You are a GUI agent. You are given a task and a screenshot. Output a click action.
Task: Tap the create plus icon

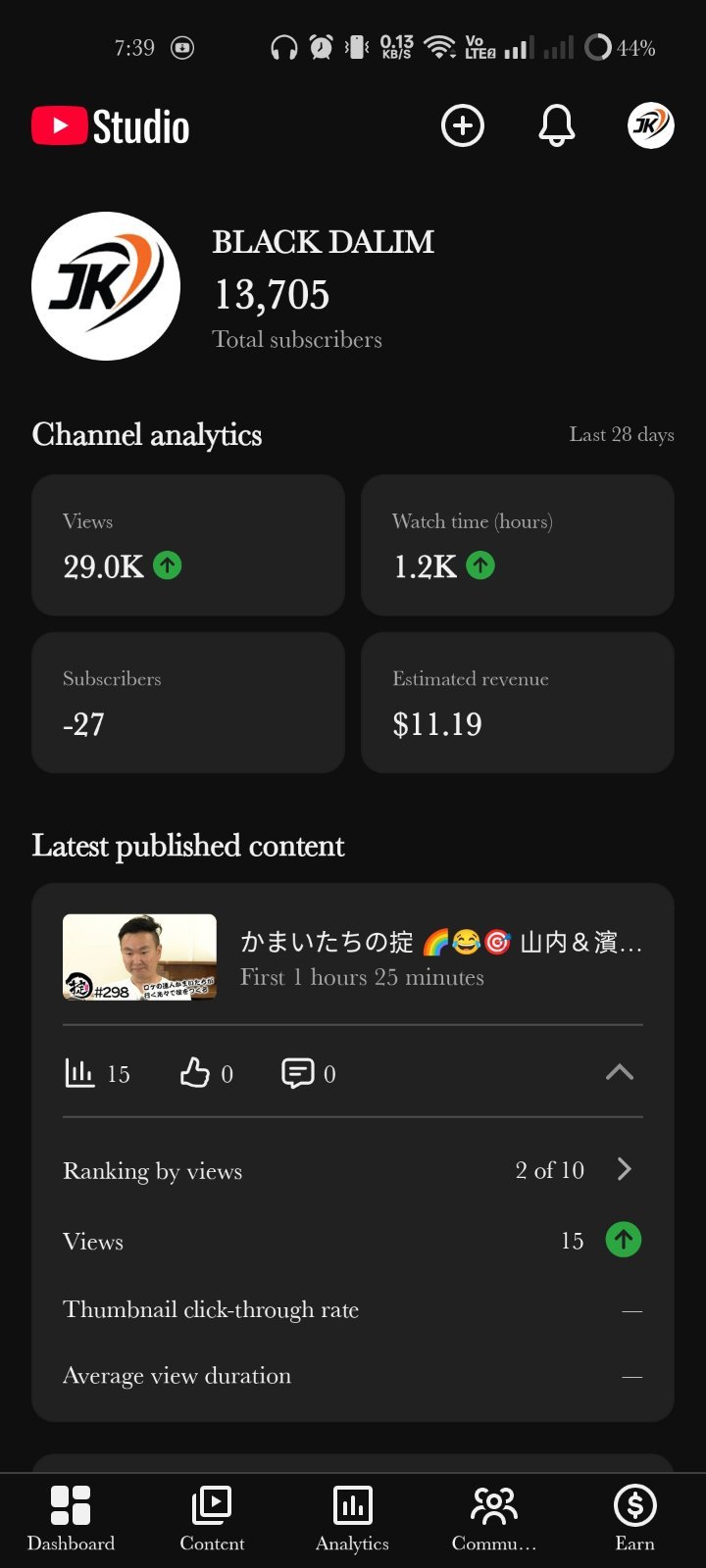(463, 125)
